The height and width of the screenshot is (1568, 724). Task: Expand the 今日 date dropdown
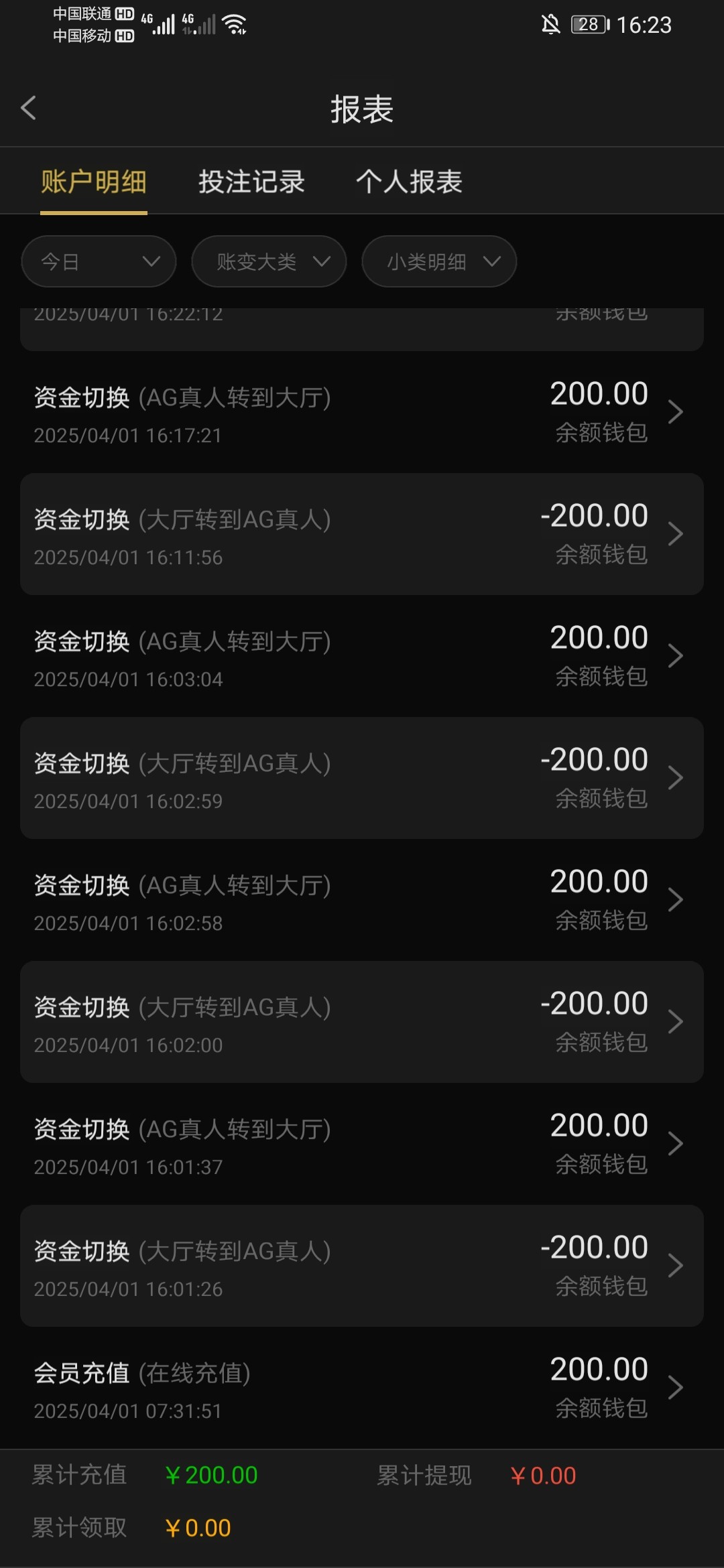click(x=99, y=261)
